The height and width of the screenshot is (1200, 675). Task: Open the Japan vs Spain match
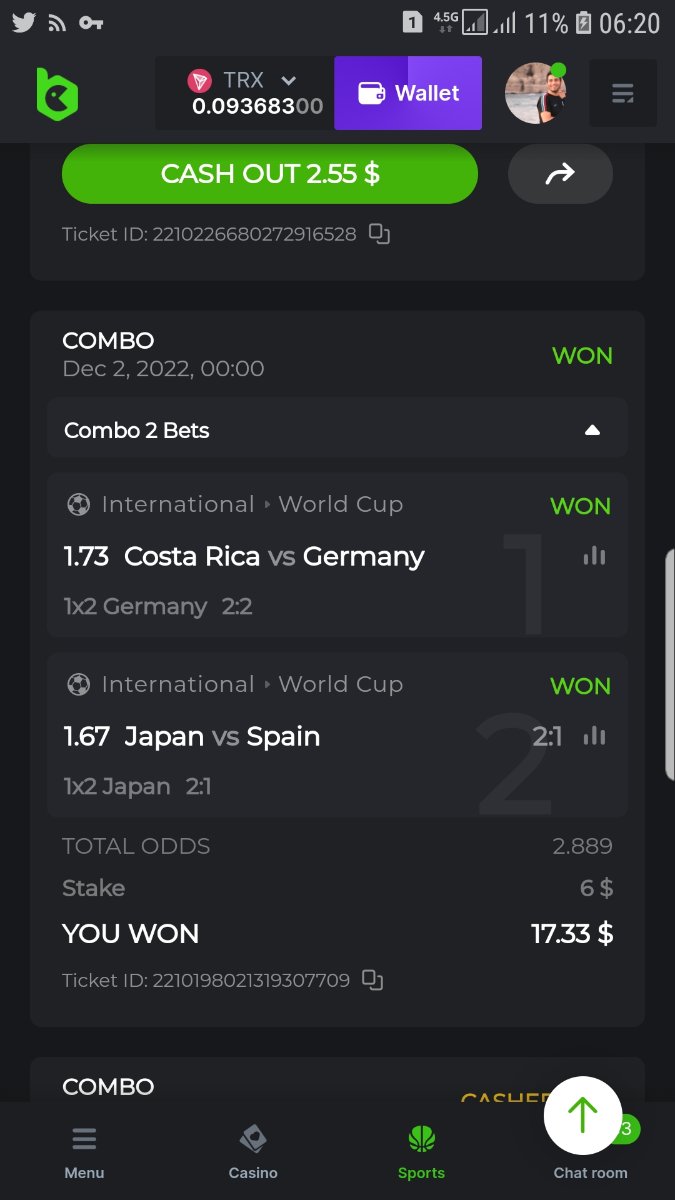coord(222,736)
